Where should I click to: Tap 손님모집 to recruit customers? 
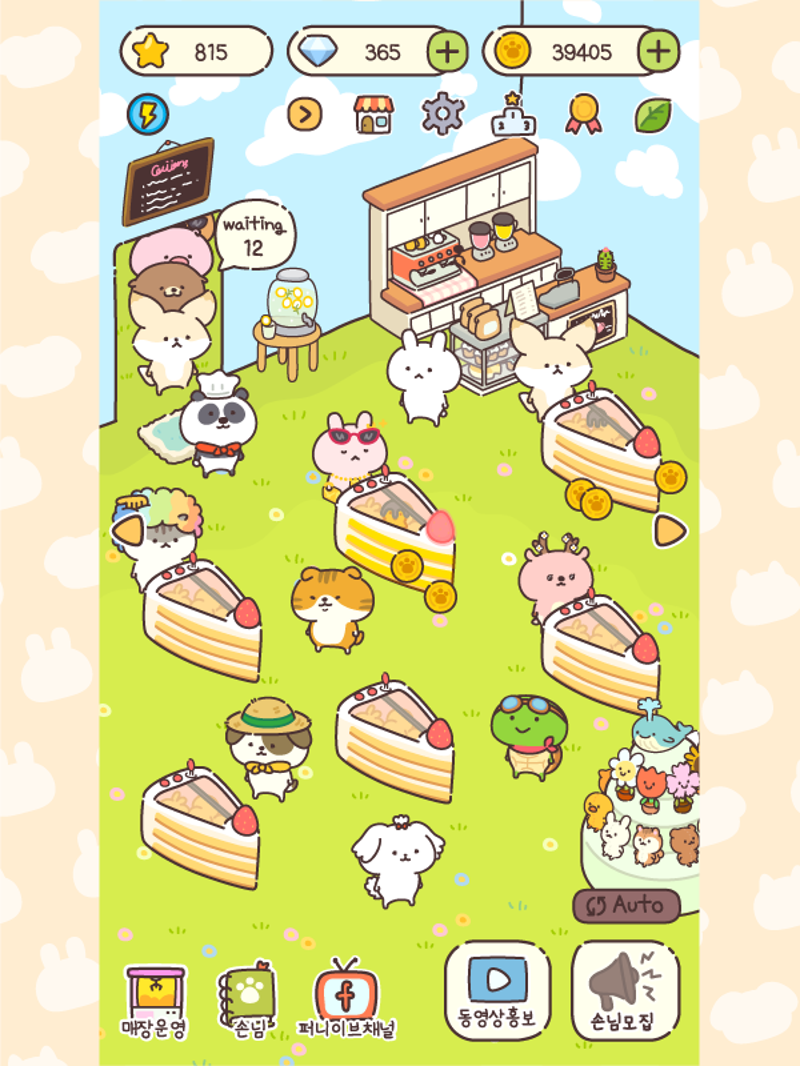click(625, 988)
